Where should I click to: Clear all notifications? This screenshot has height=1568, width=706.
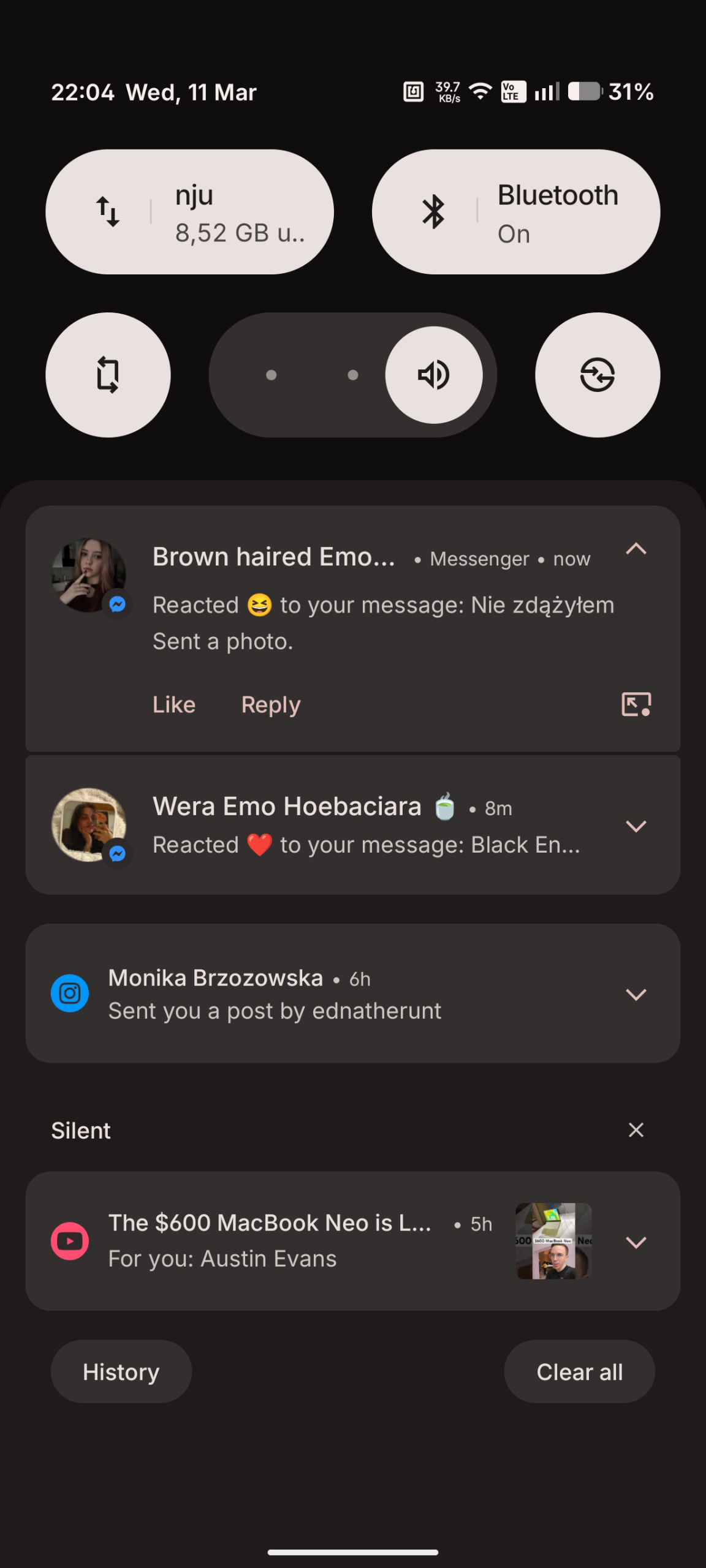click(579, 1372)
